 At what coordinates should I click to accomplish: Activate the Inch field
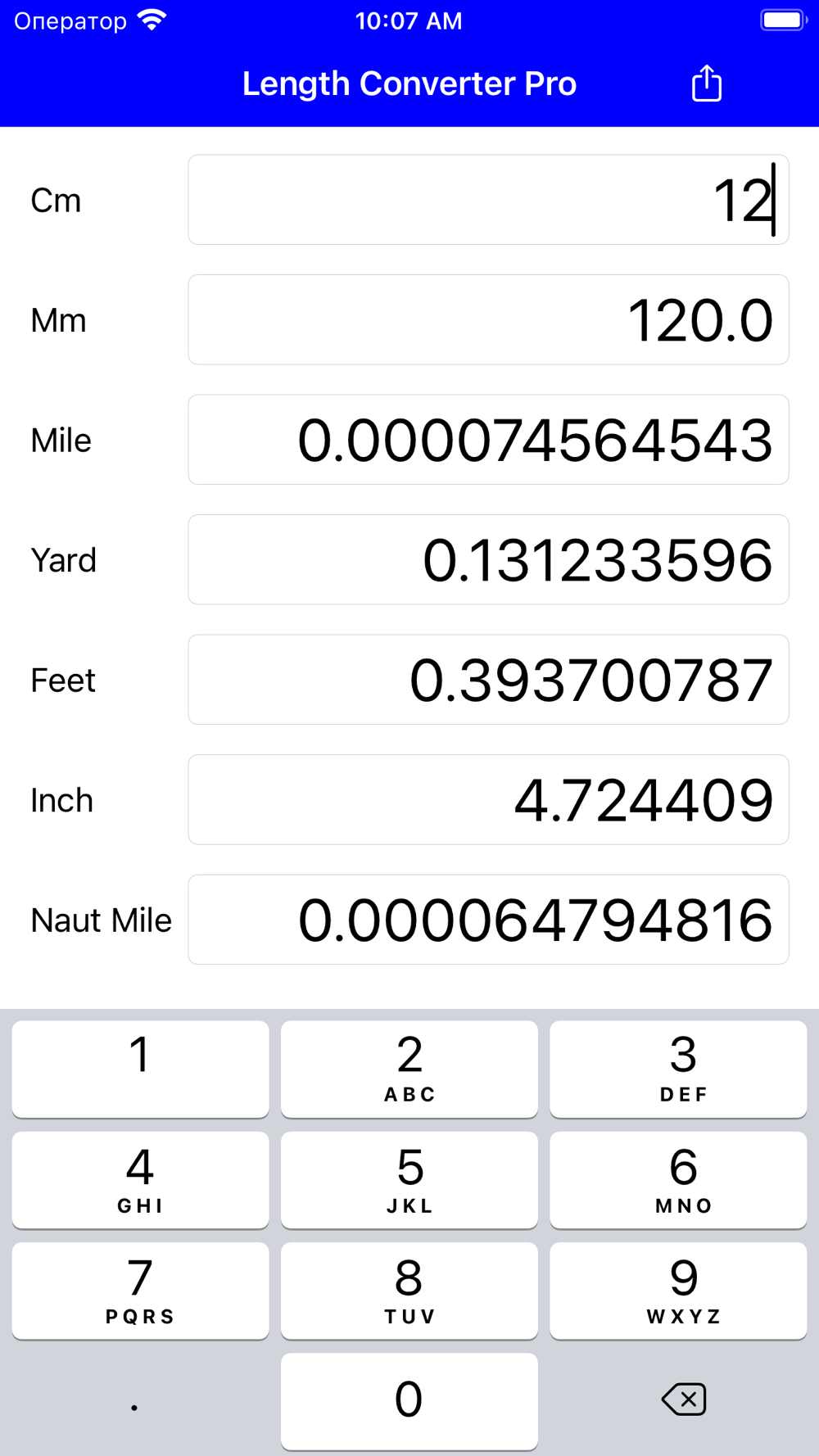point(488,800)
